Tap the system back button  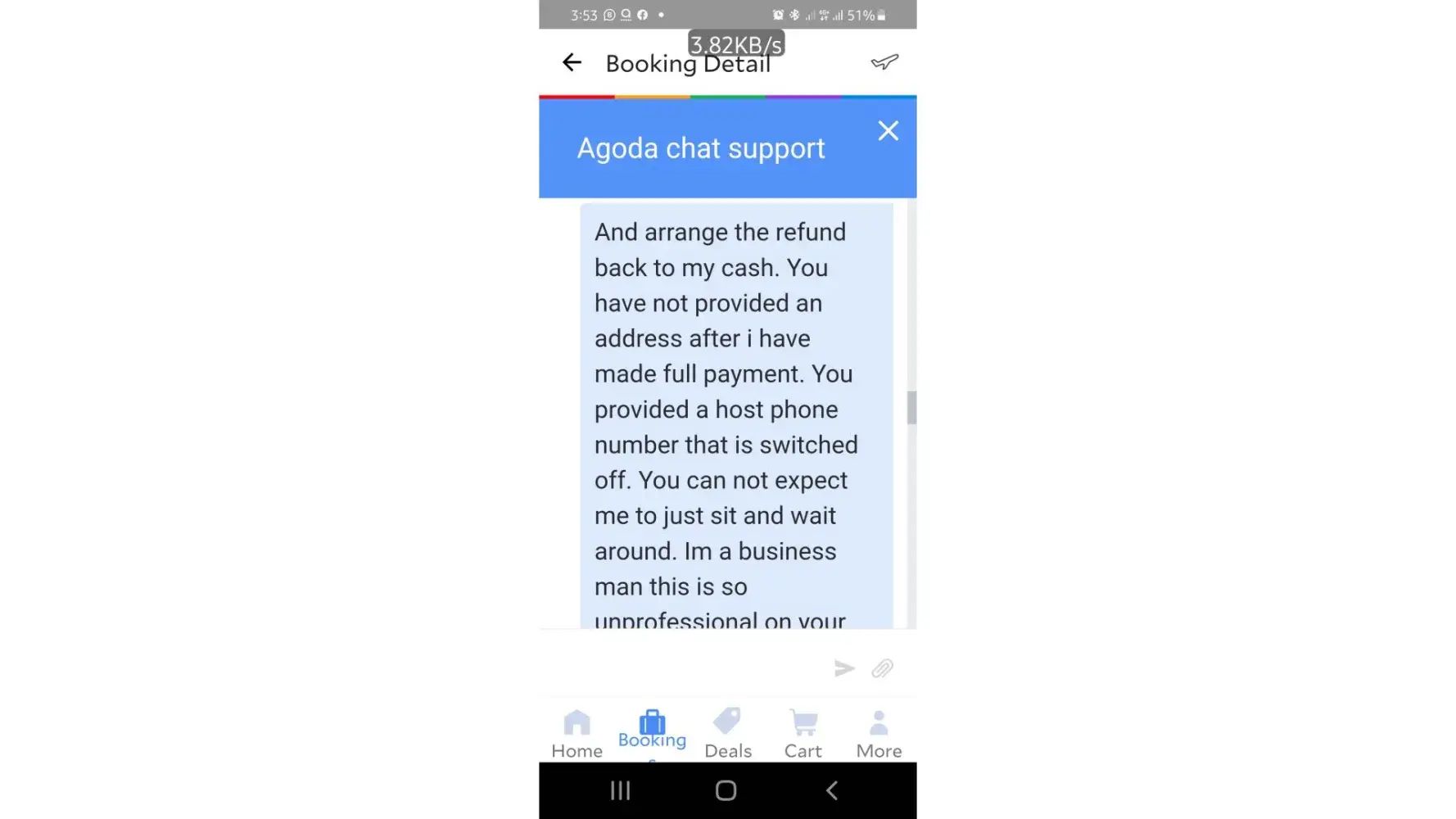pyautogui.click(x=832, y=790)
